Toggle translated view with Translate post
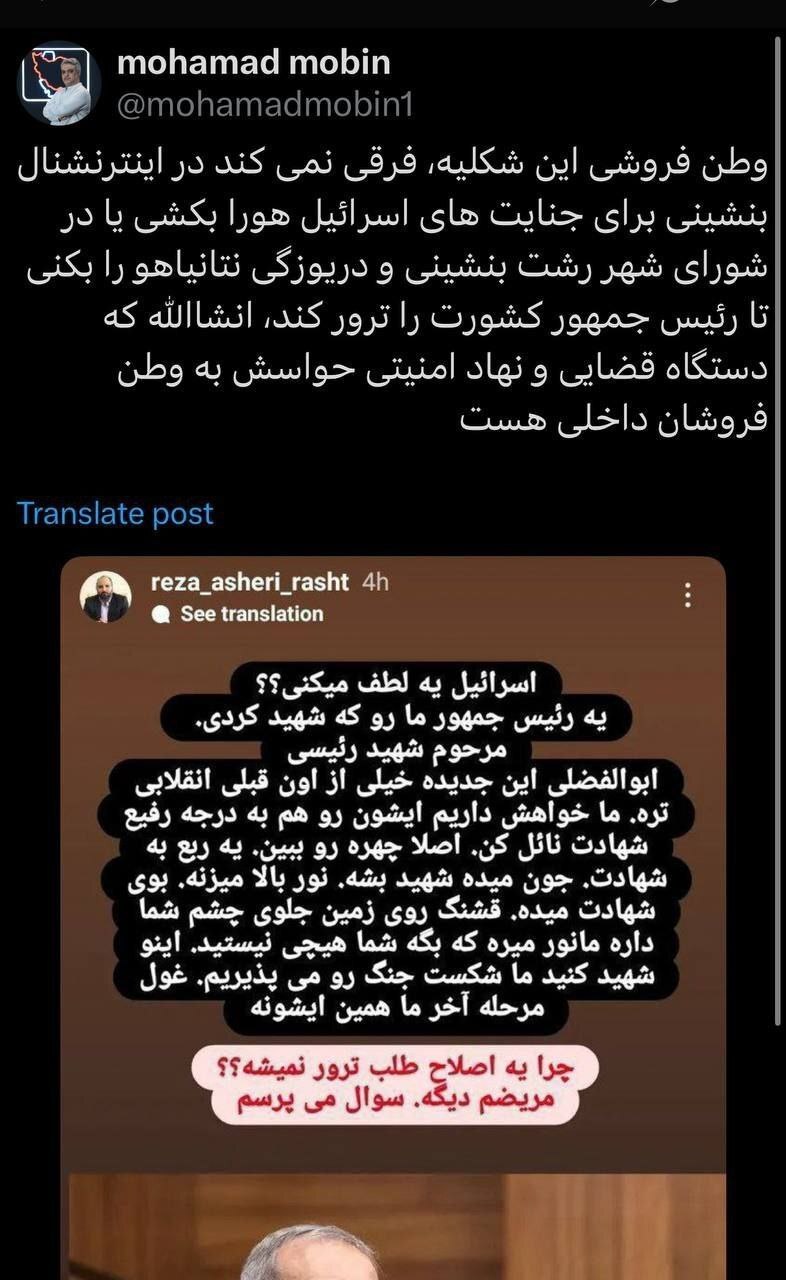The image size is (786, 1280). [115, 514]
